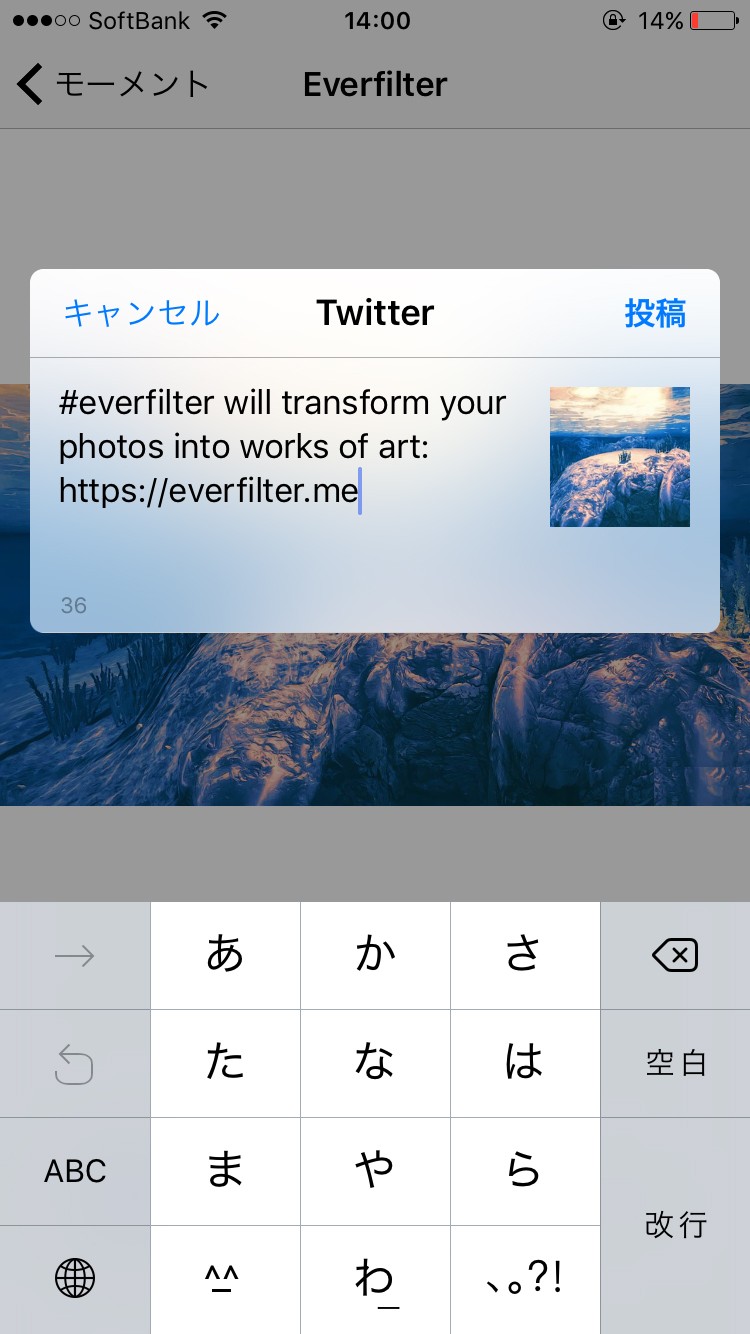
Task: Cancel the Twitter post with キャンセル
Action: (x=141, y=313)
